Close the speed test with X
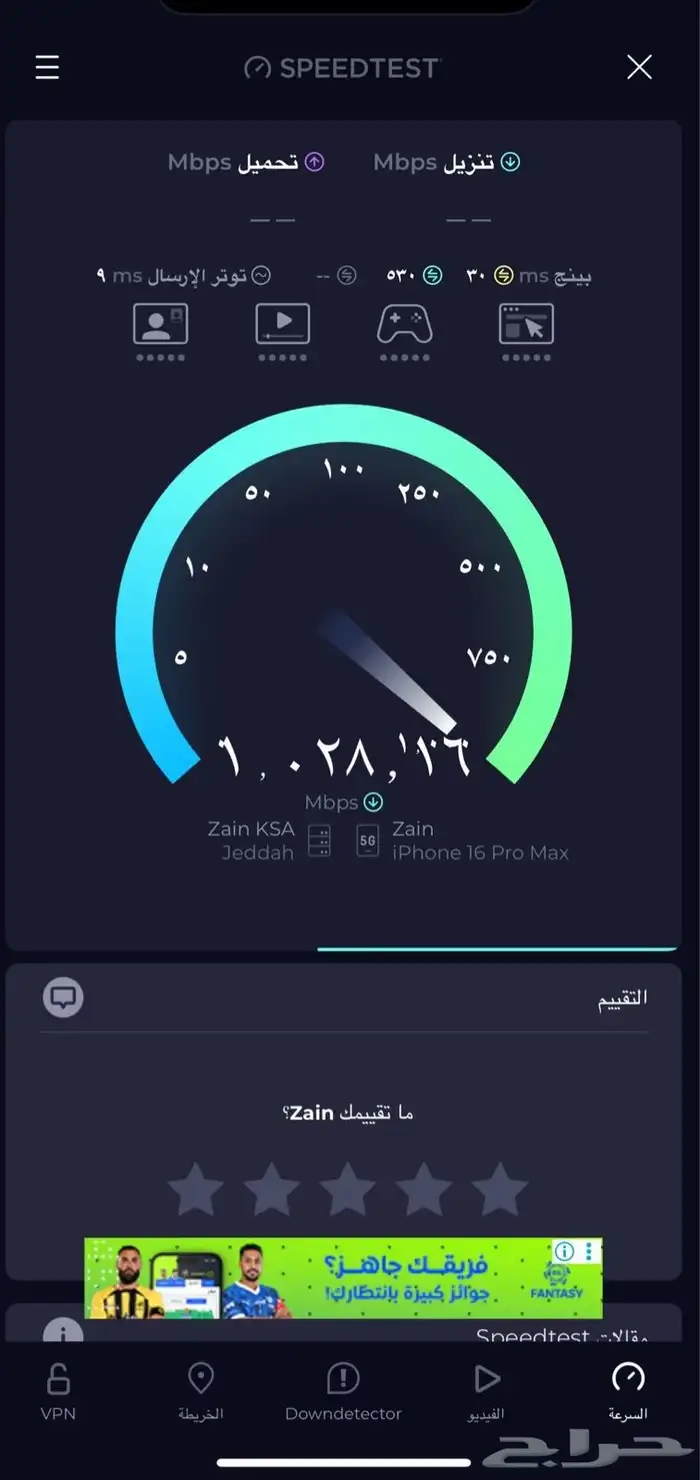The width and height of the screenshot is (700, 1480). (639, 67)
